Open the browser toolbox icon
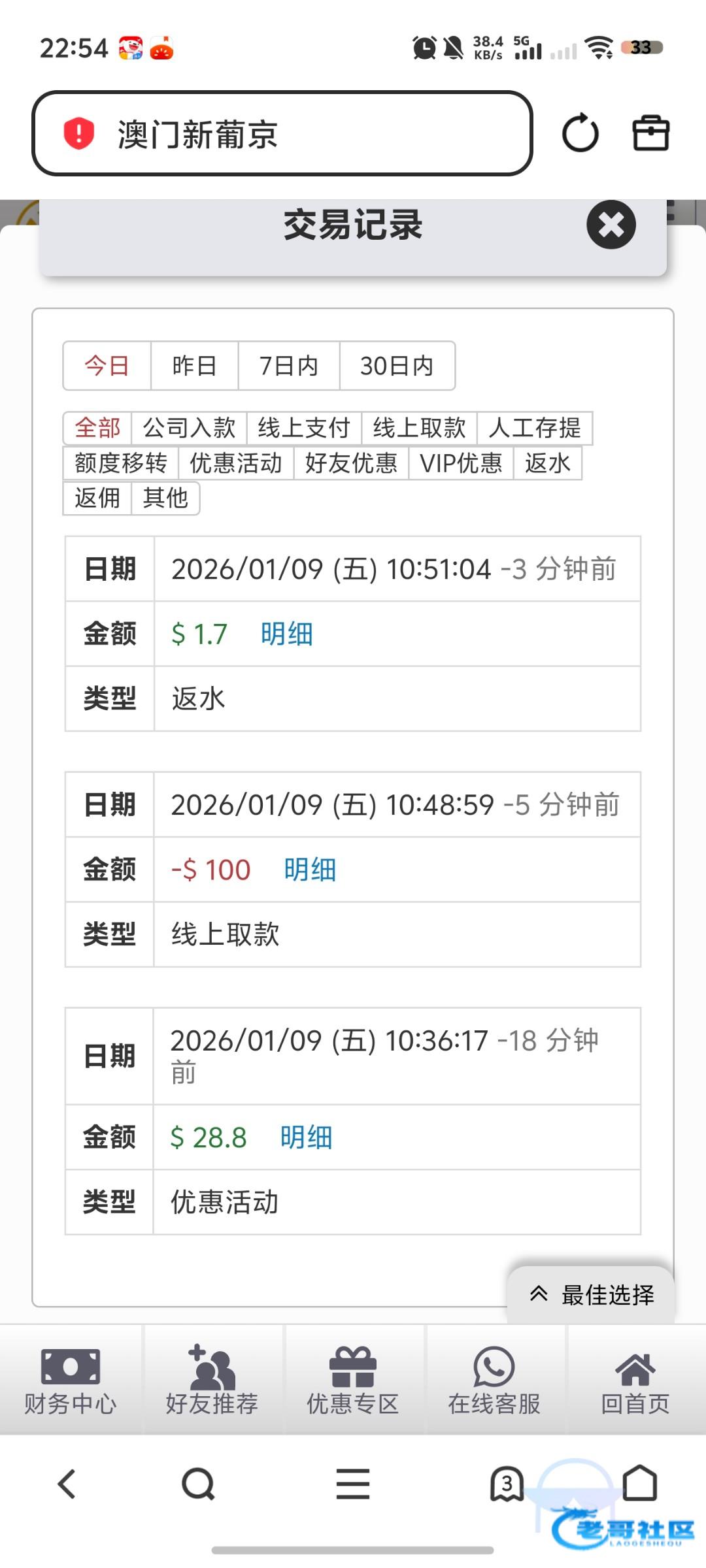The height and width of the screenshot is (1568, 706). click(650, 133)
